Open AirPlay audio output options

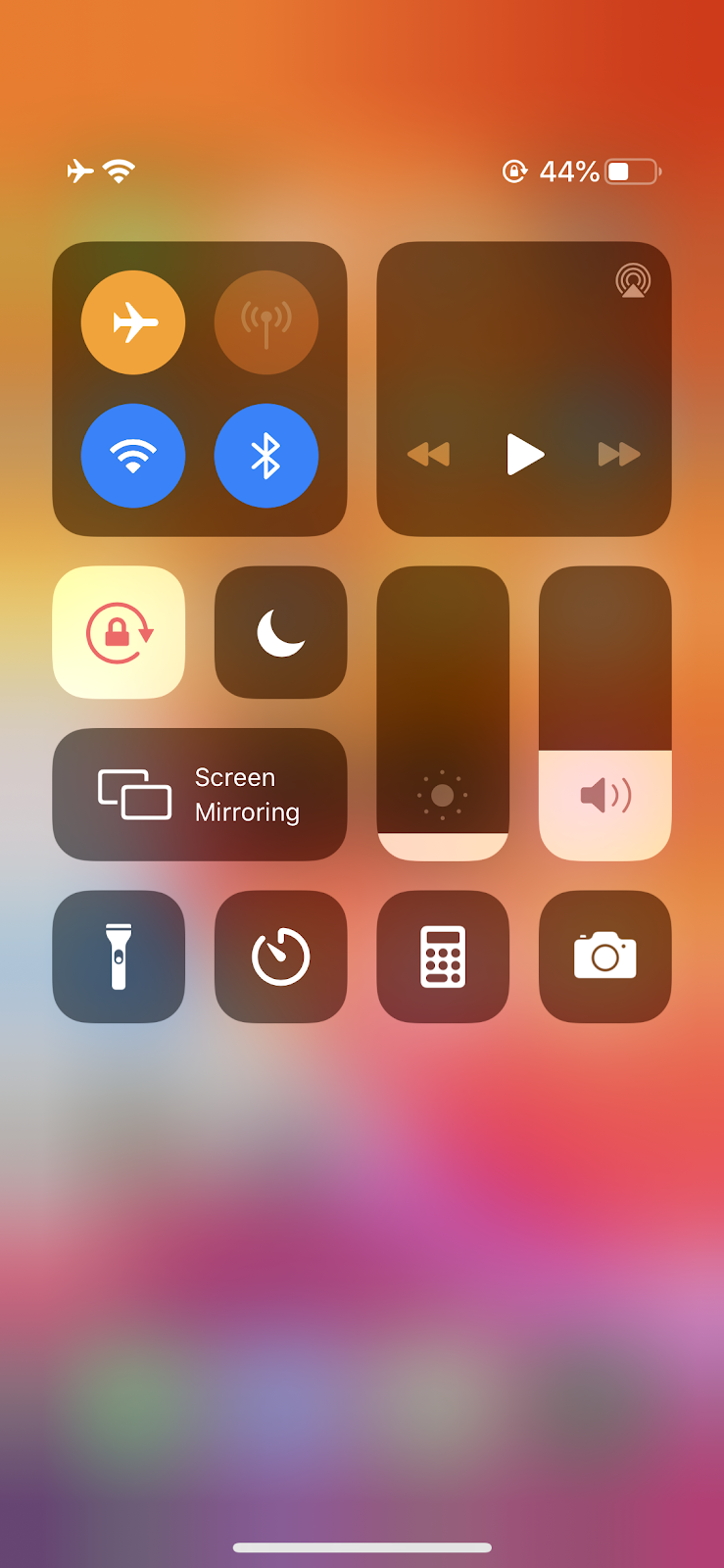tap(633, 281)
